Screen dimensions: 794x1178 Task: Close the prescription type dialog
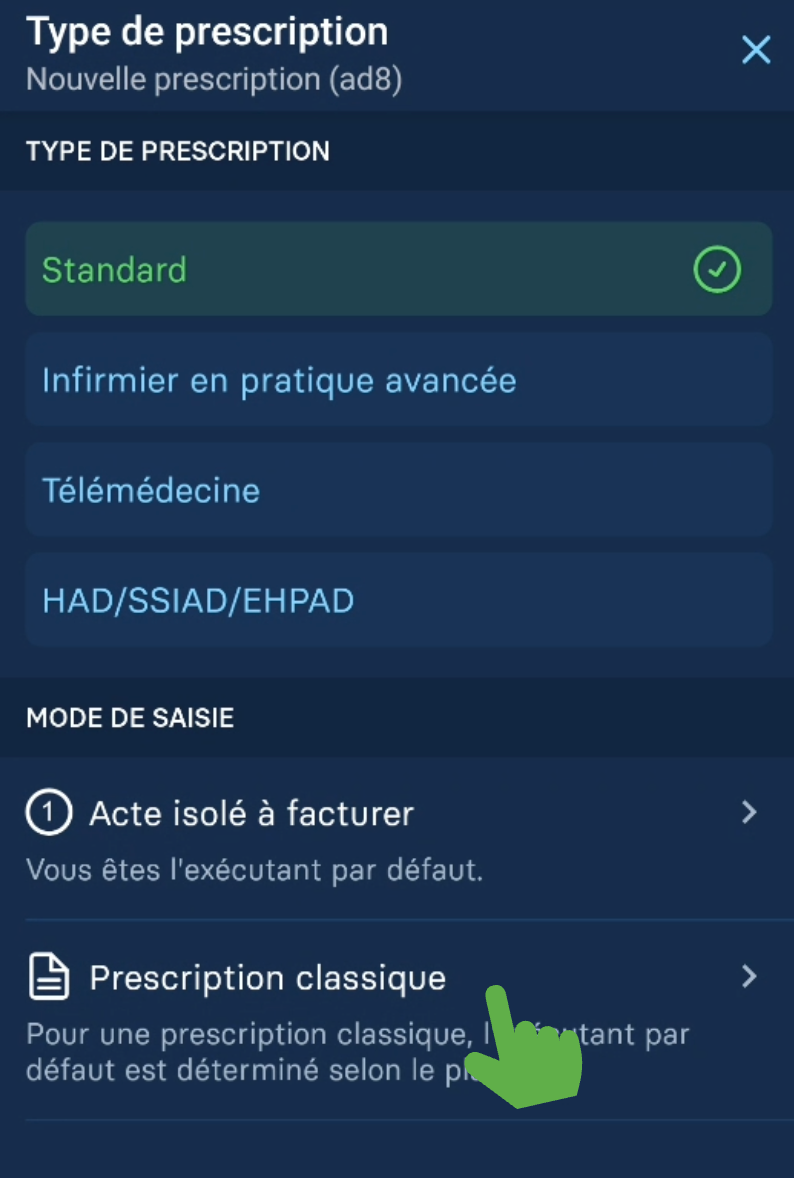coord(756,49)
